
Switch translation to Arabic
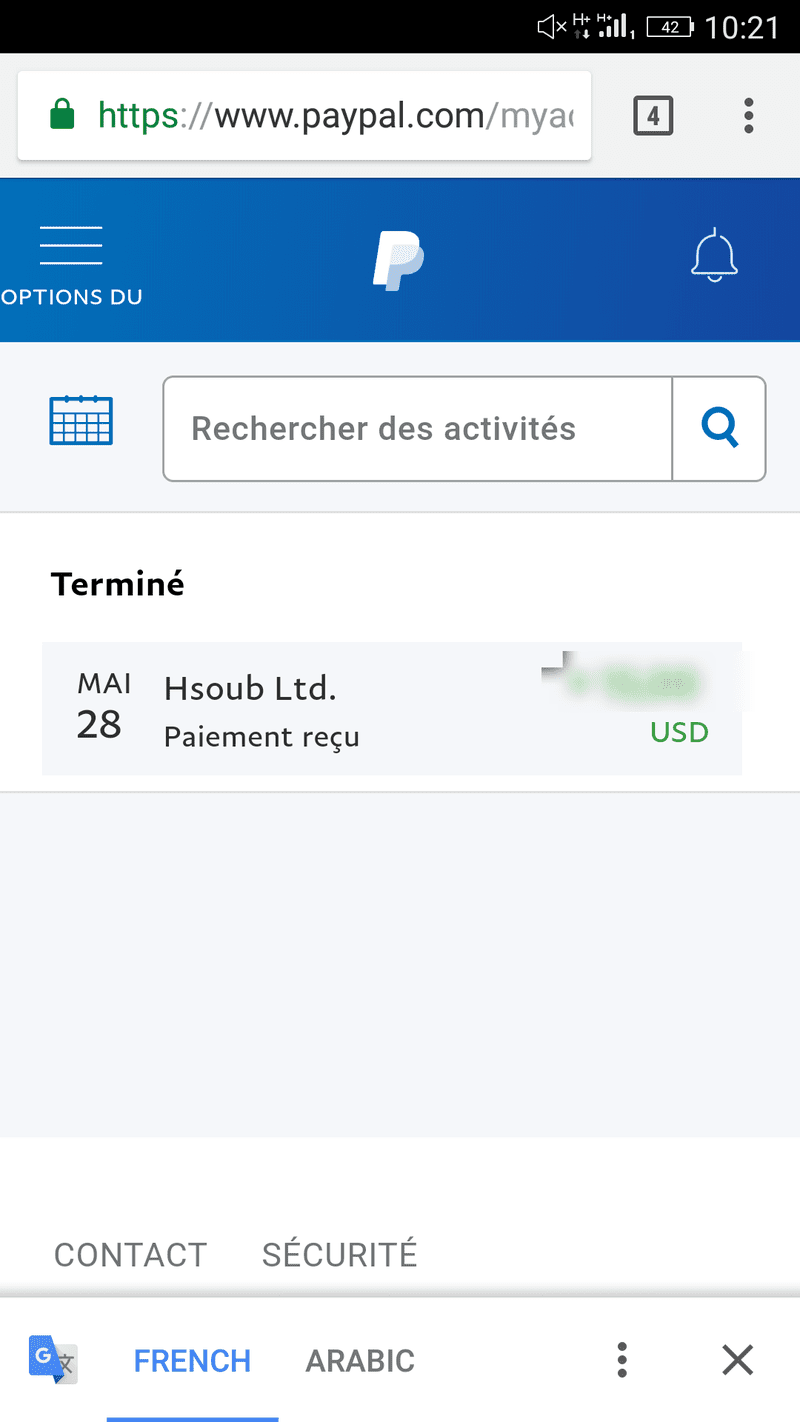tap(360, 1360)
